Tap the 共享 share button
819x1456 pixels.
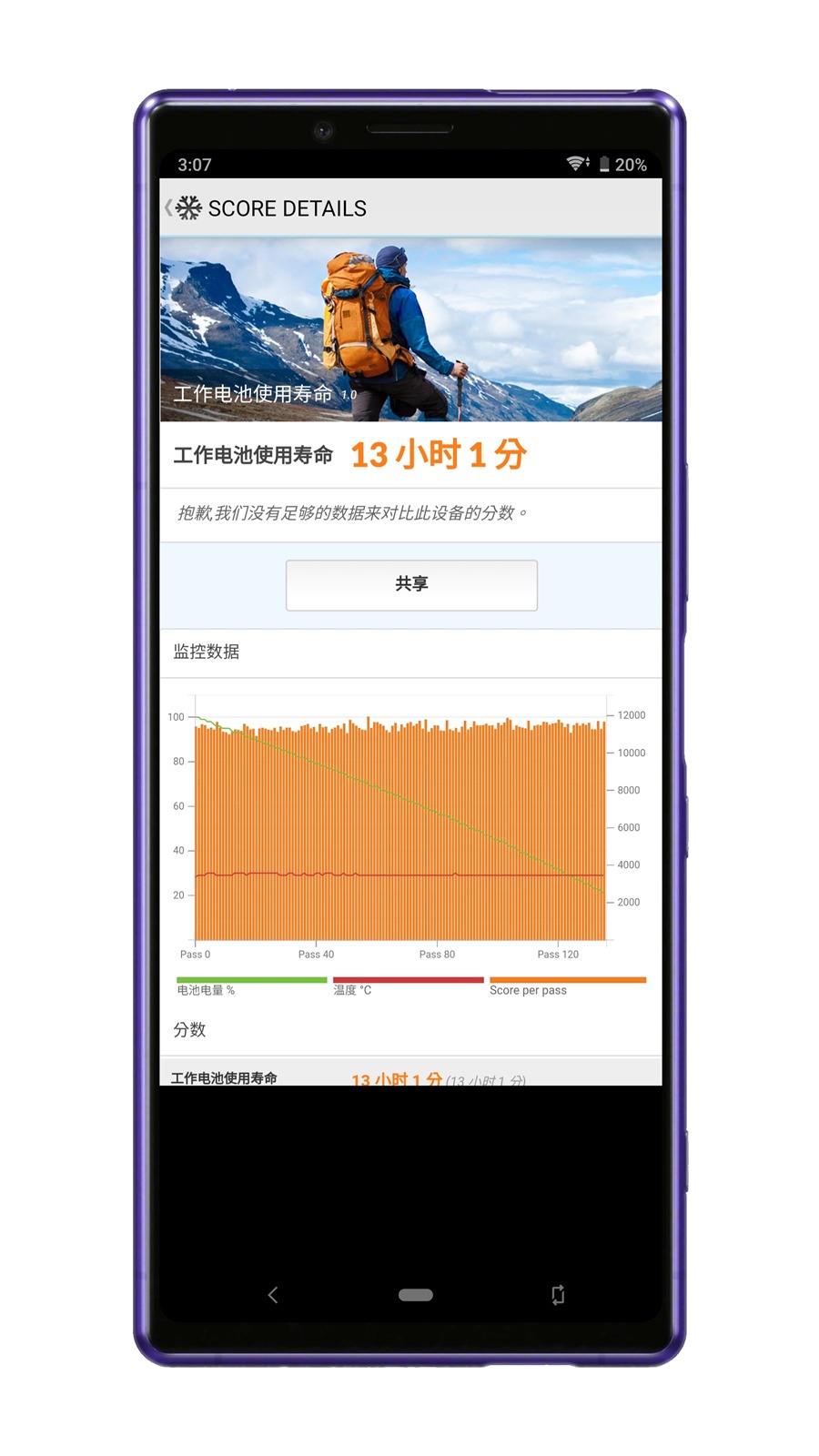(x=411, y=584)
